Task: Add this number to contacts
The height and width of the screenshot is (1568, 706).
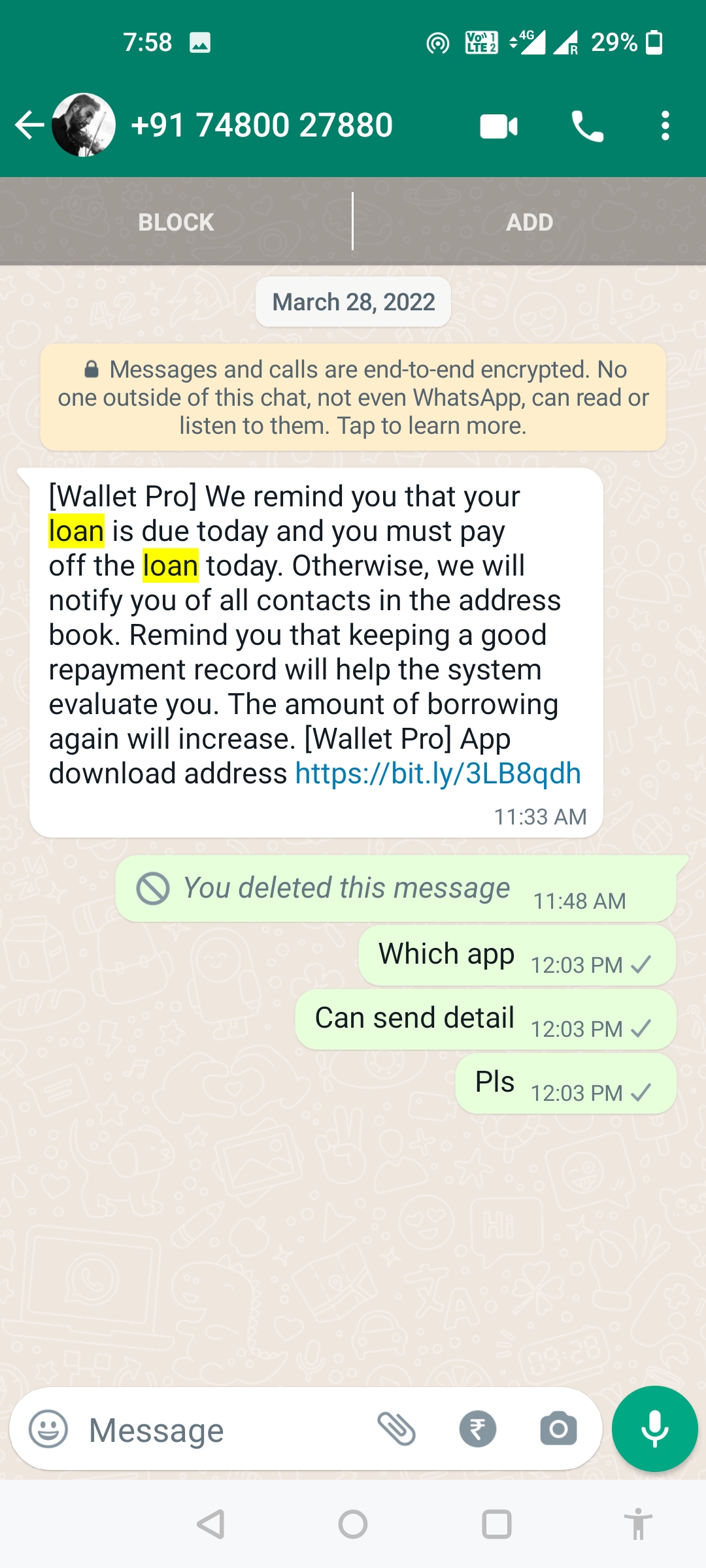Action: point(529,222)
